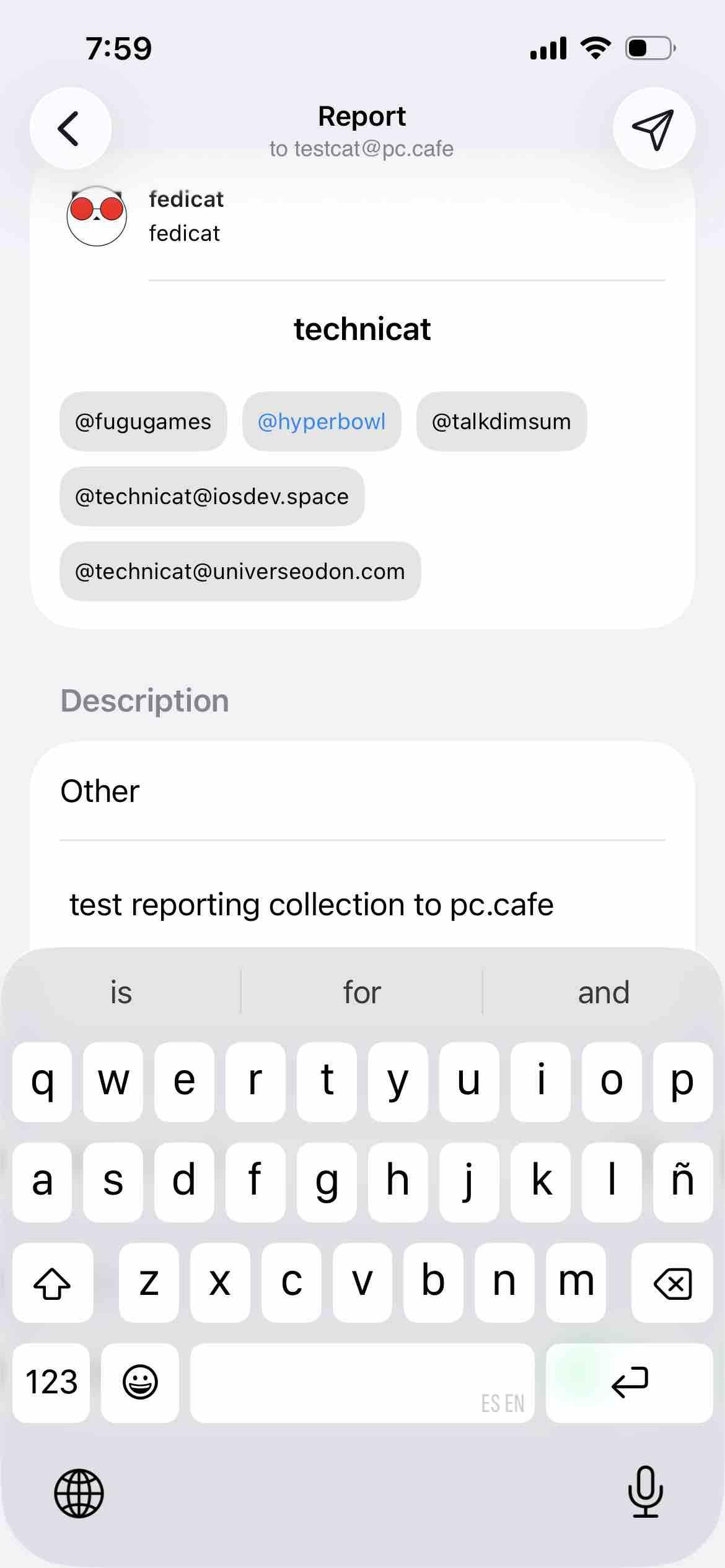Delete a character with the backspace key
Viewport: 725px width, 1568px height.
point(672,1283)
